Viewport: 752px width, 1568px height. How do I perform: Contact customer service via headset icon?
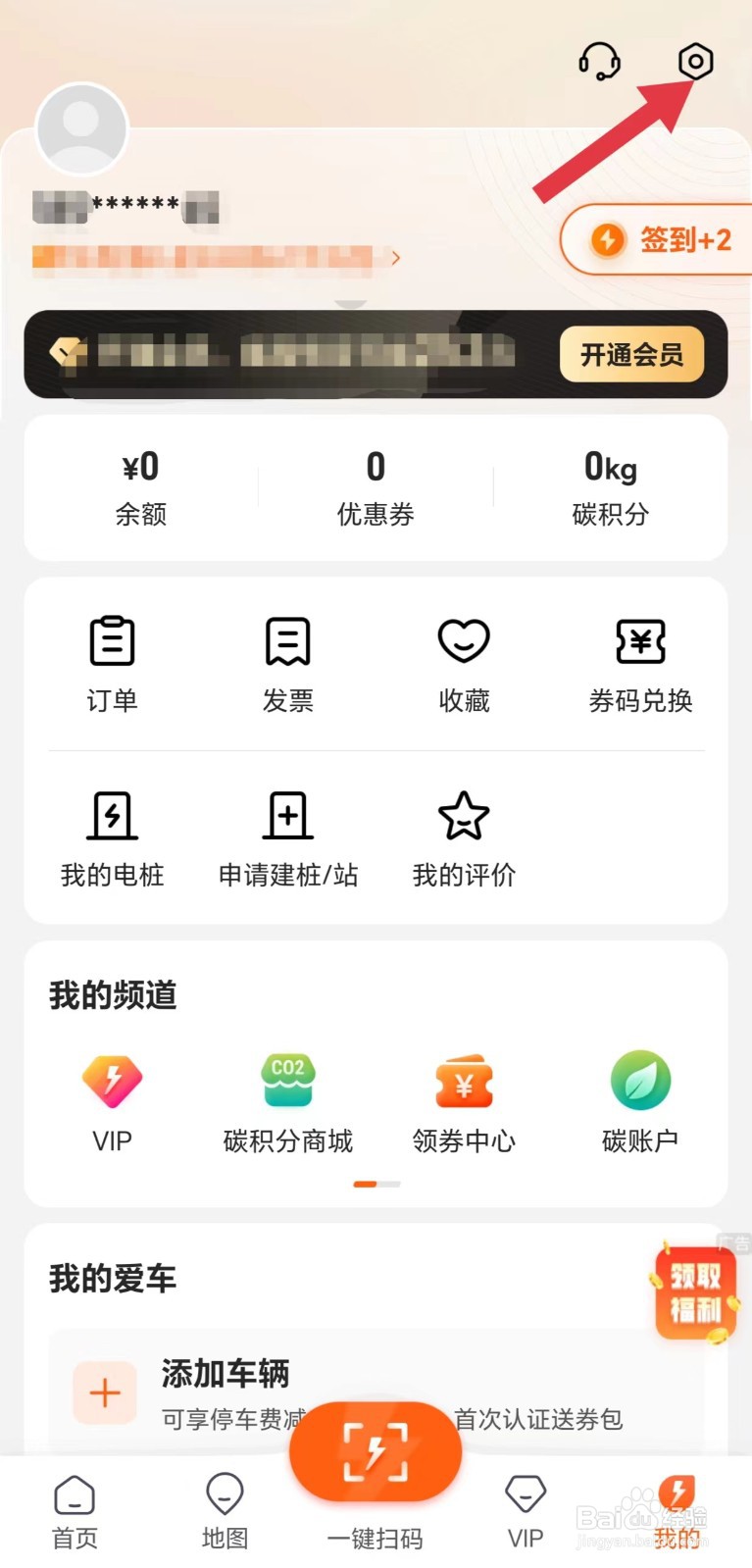point(599,62)
